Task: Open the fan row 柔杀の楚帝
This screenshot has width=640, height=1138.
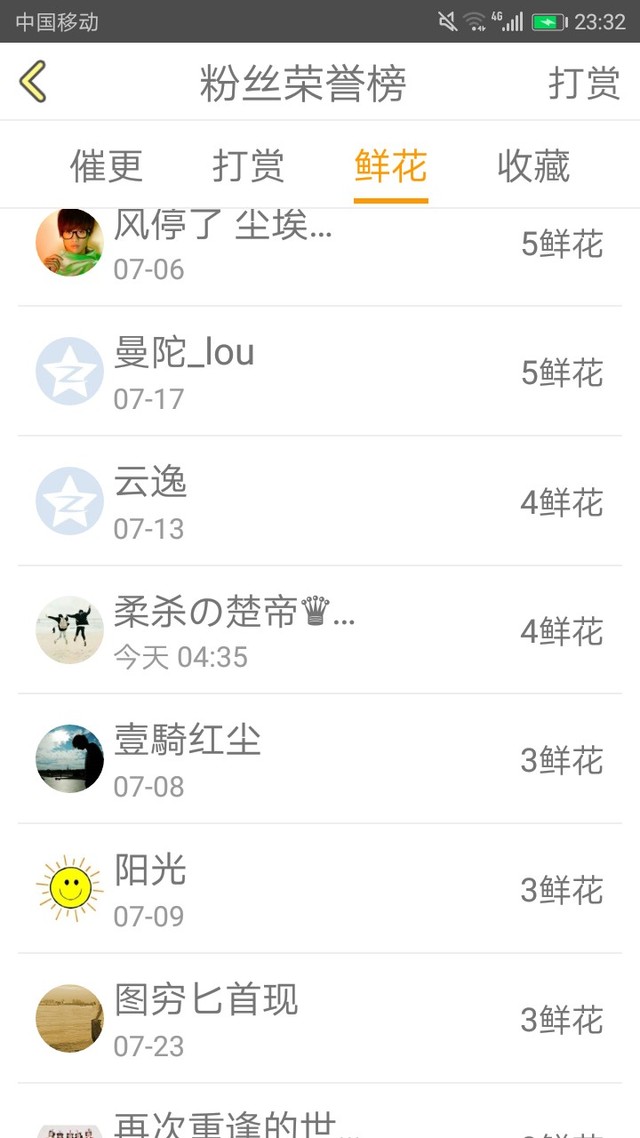Action: [x=320, y=630]
